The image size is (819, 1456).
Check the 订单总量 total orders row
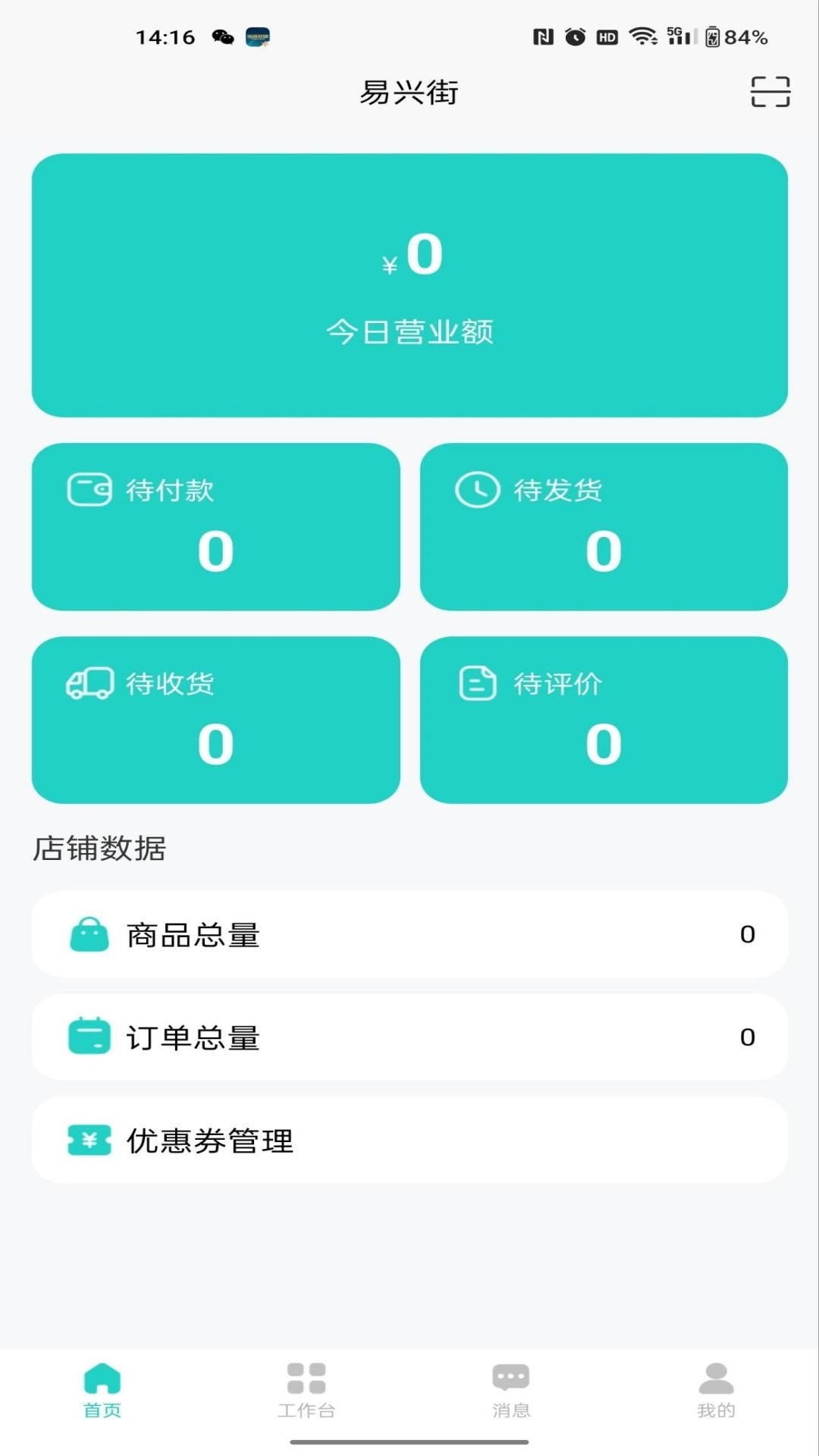(x=409, y=1037)
